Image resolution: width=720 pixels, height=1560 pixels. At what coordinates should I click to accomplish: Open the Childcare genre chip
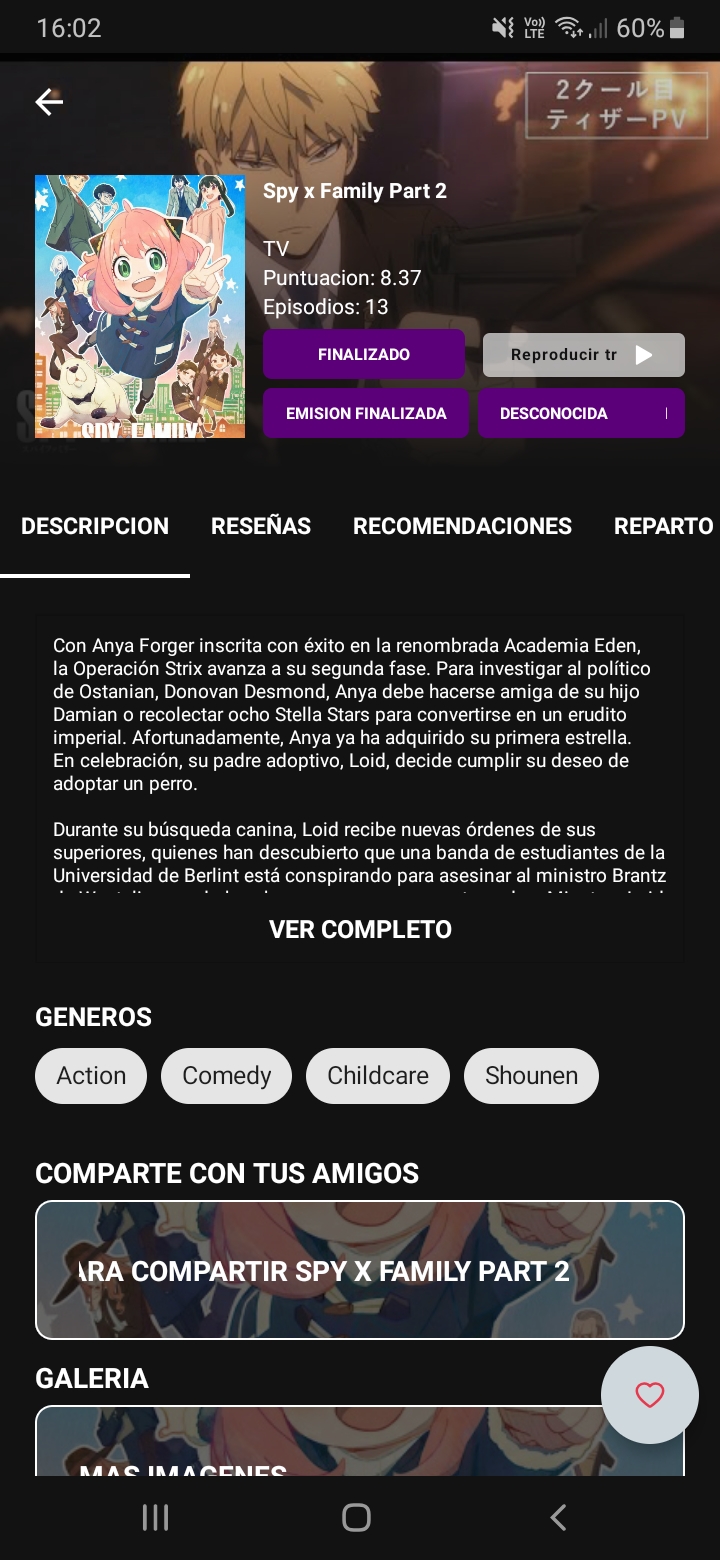[x=378, y=1075]
